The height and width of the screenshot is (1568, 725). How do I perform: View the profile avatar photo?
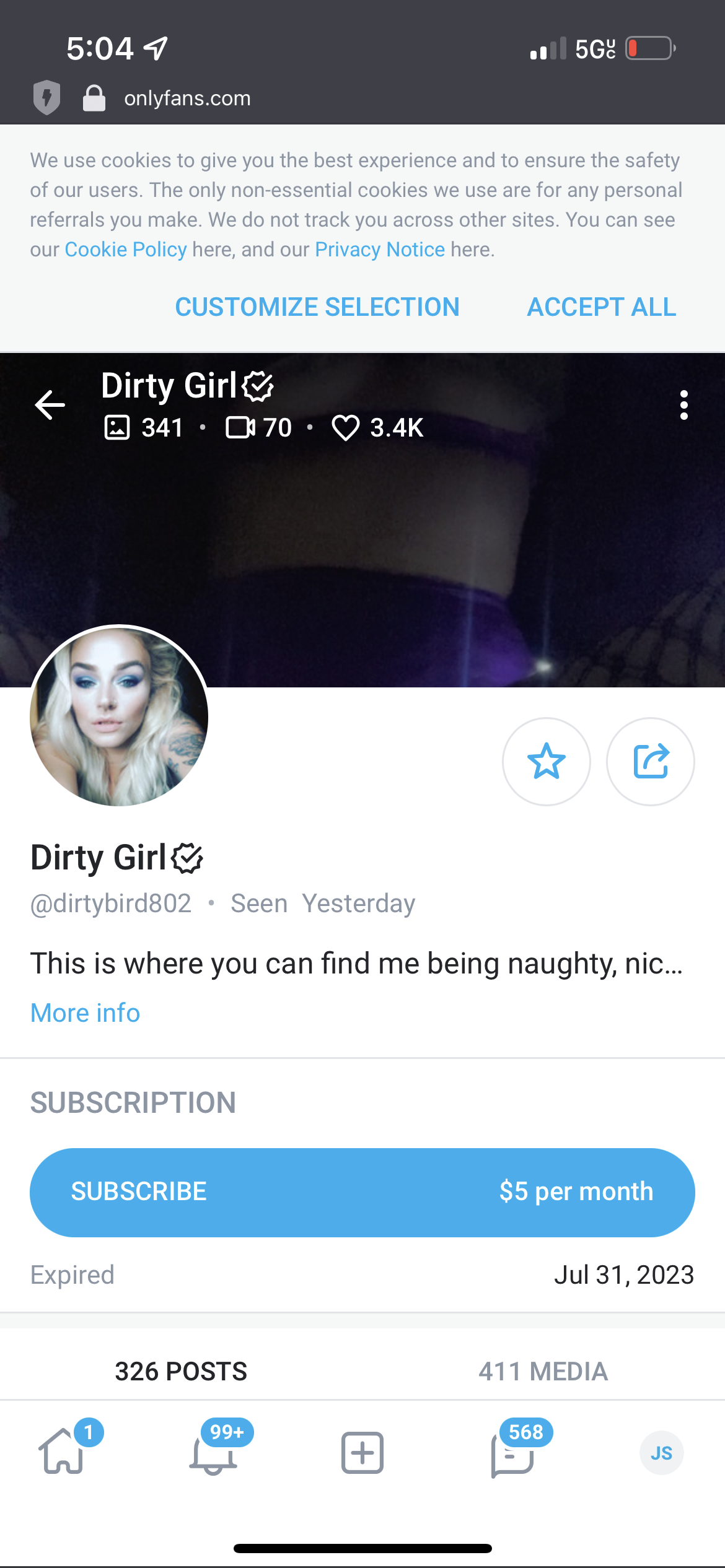[119, 716]
